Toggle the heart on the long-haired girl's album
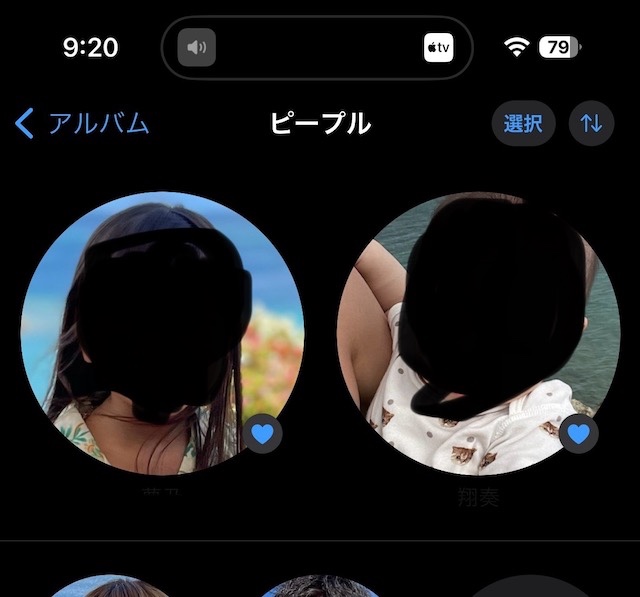The height and width of the screenshot is (597, 640). tap(262, 434)
